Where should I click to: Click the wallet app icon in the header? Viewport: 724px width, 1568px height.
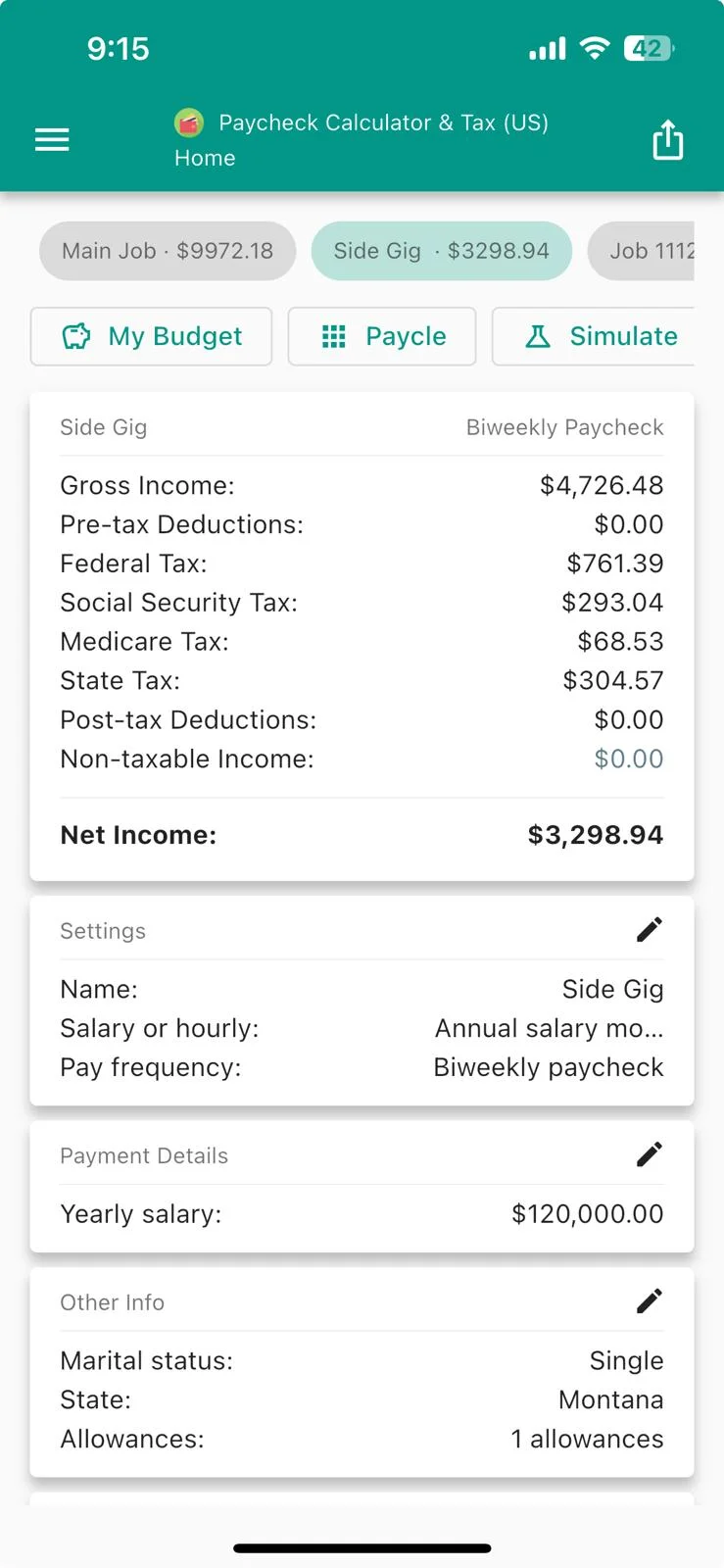[189, 122]
